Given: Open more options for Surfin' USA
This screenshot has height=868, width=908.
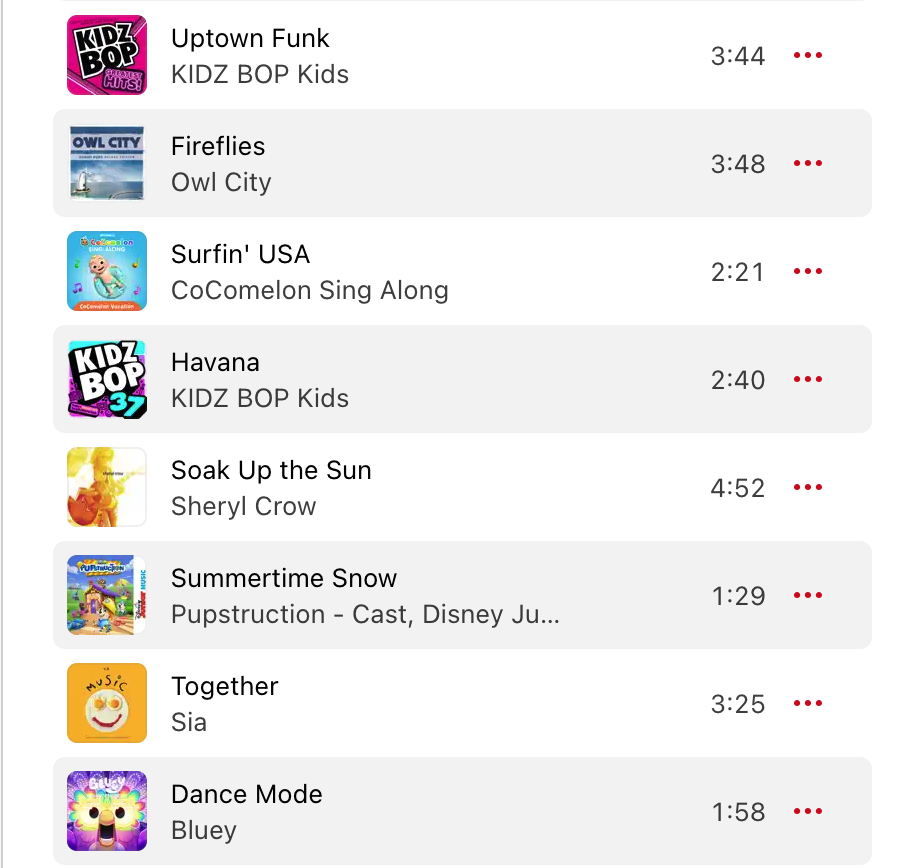Looking at the screenshot, I should coord(807,272).
